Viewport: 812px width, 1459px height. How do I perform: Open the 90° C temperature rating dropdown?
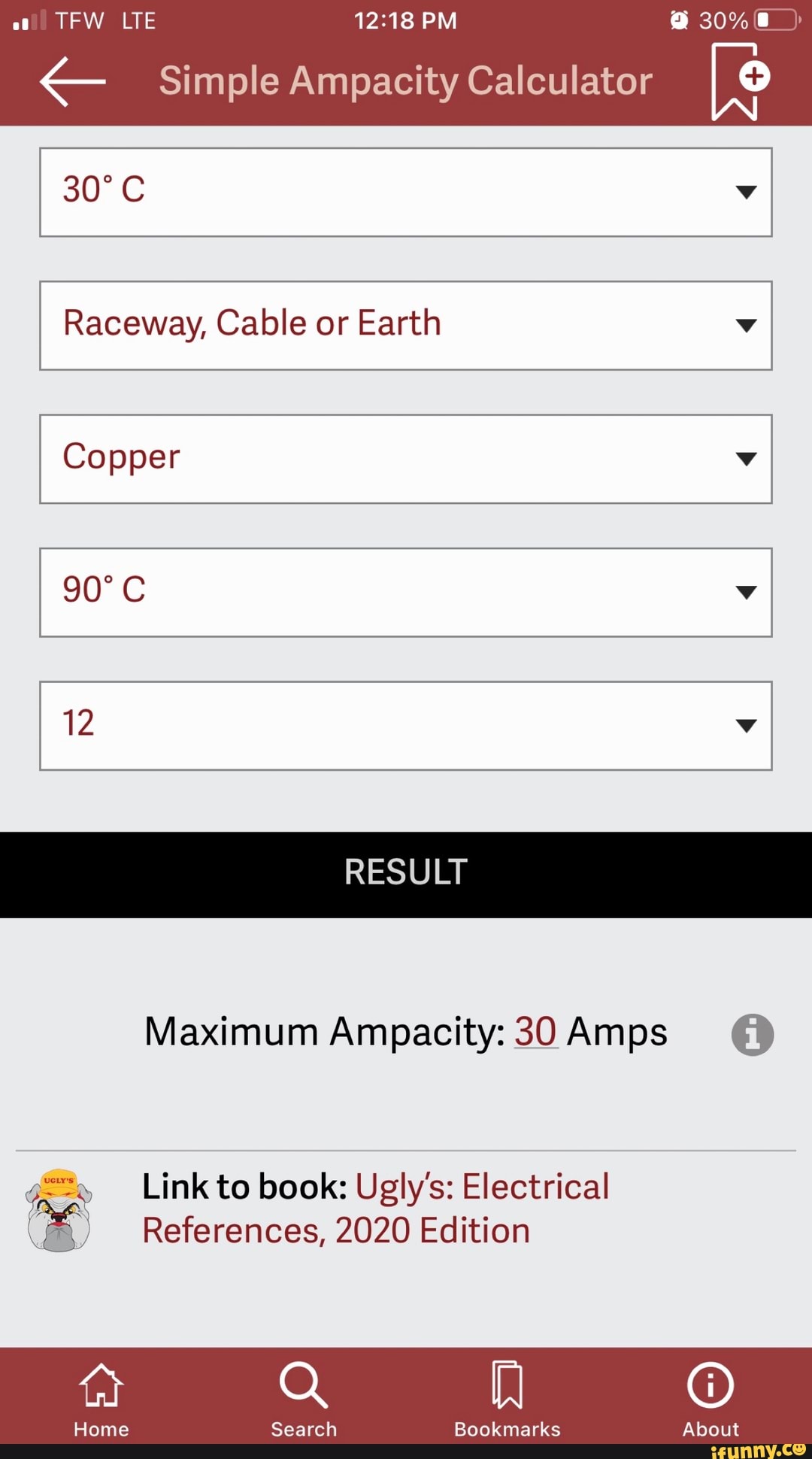[406, 592]
